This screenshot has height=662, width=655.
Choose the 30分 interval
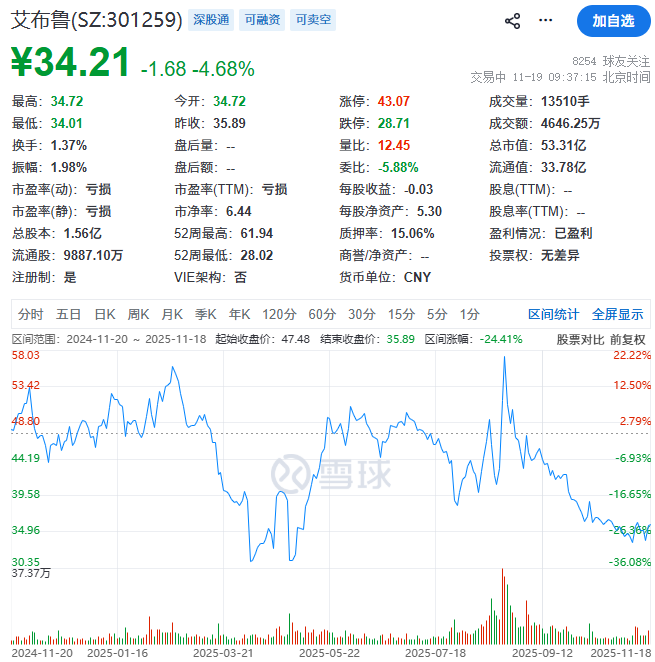coord(362,314)
